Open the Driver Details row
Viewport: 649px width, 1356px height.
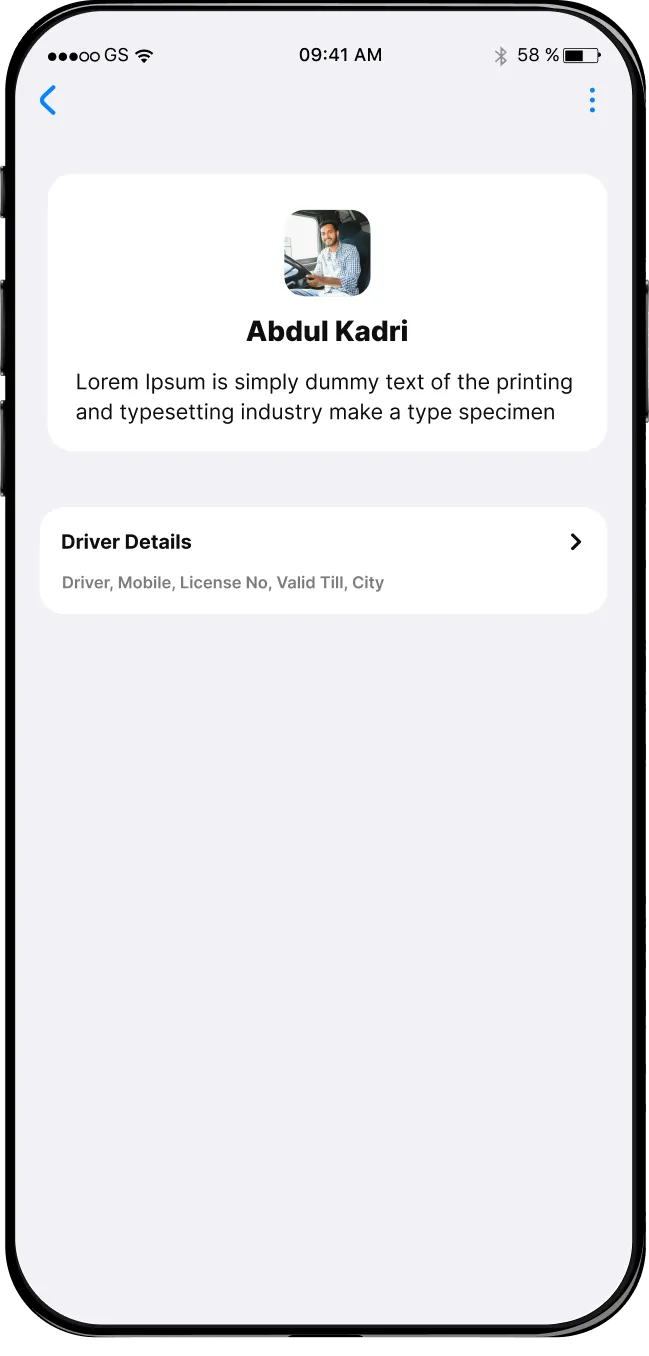click(323, 560)
